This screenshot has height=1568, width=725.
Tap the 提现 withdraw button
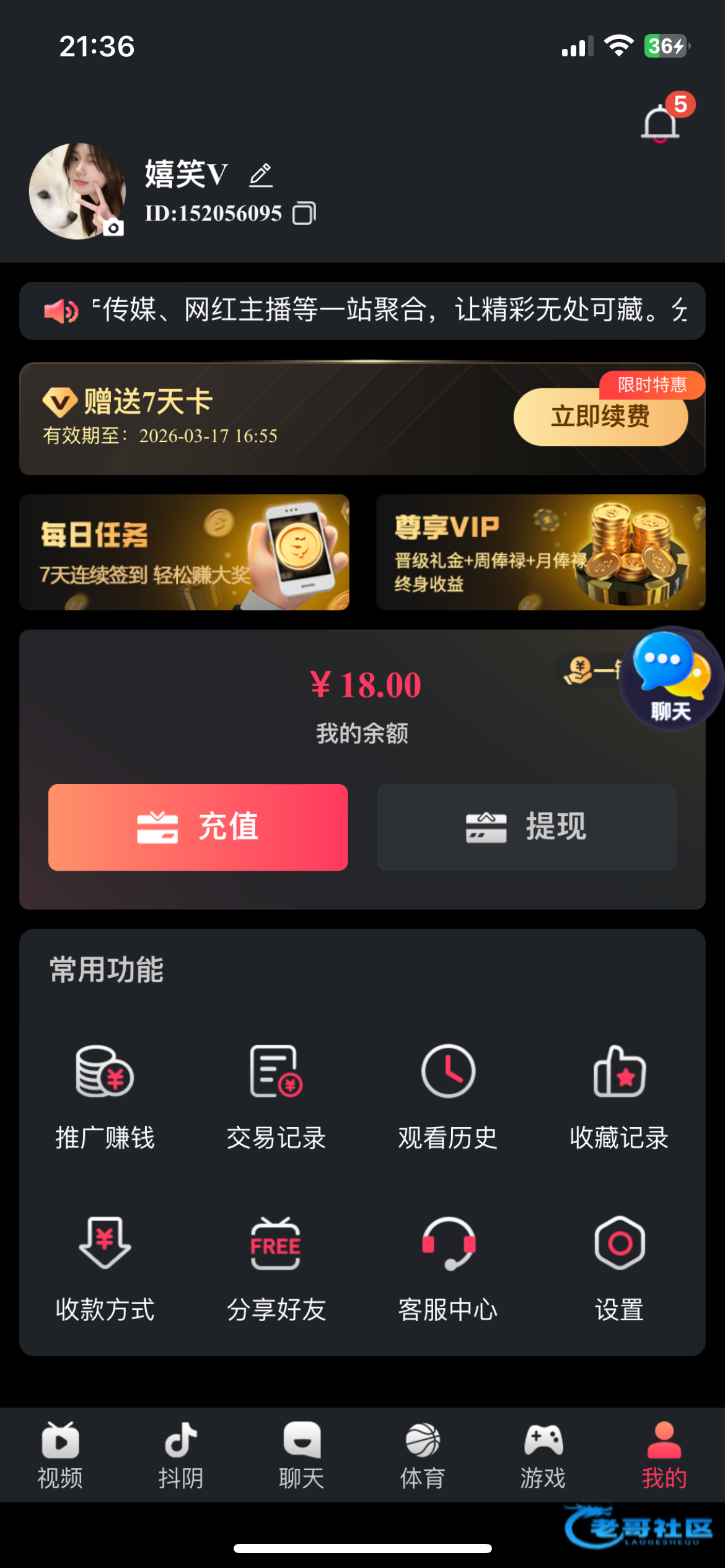526,827
